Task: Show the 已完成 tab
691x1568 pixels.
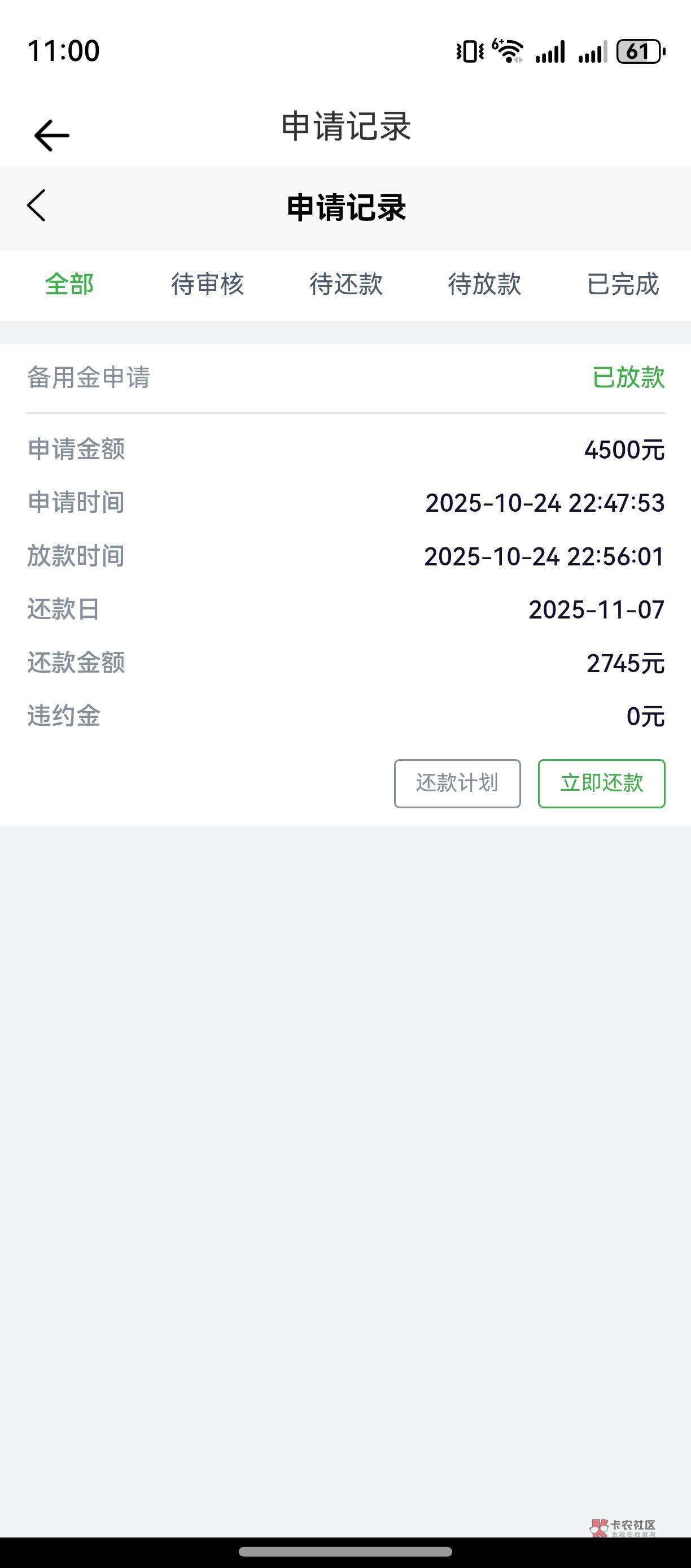Action: click(623, 284)
